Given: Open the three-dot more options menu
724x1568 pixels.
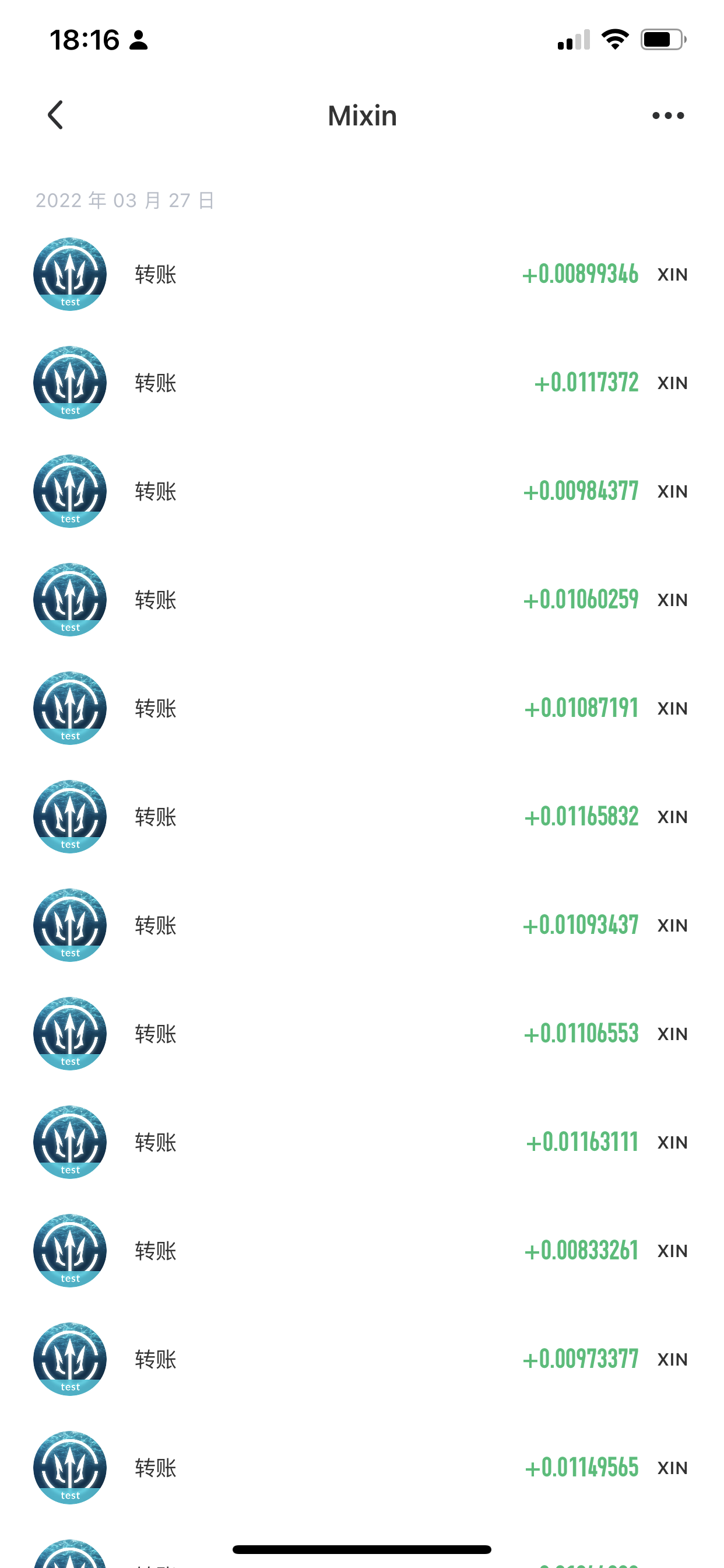Looking at the screenshot, I should coord(667,115).
